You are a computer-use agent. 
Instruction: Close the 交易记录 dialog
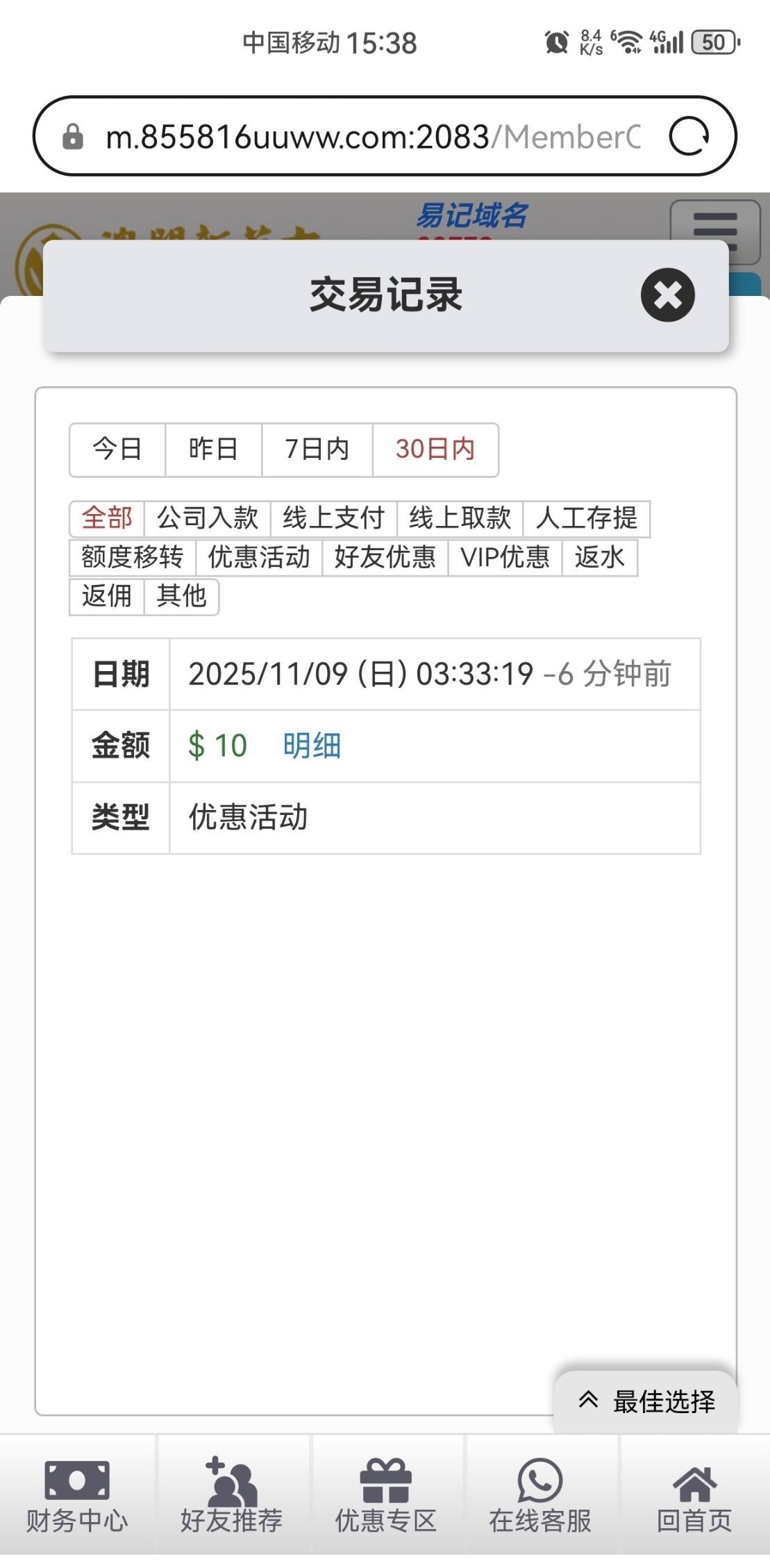coord(667,295)
